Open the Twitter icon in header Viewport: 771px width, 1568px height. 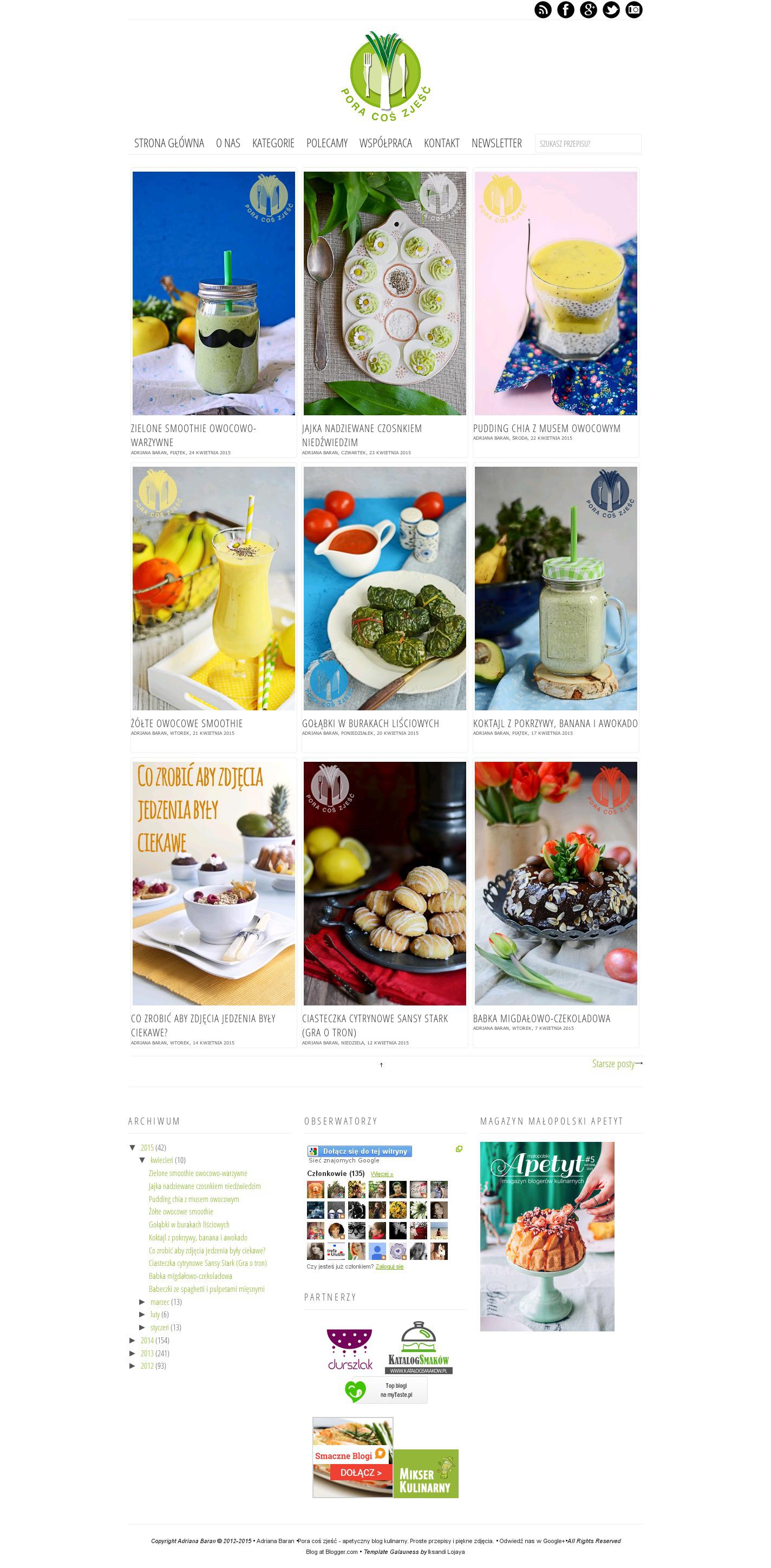point(611,10)
